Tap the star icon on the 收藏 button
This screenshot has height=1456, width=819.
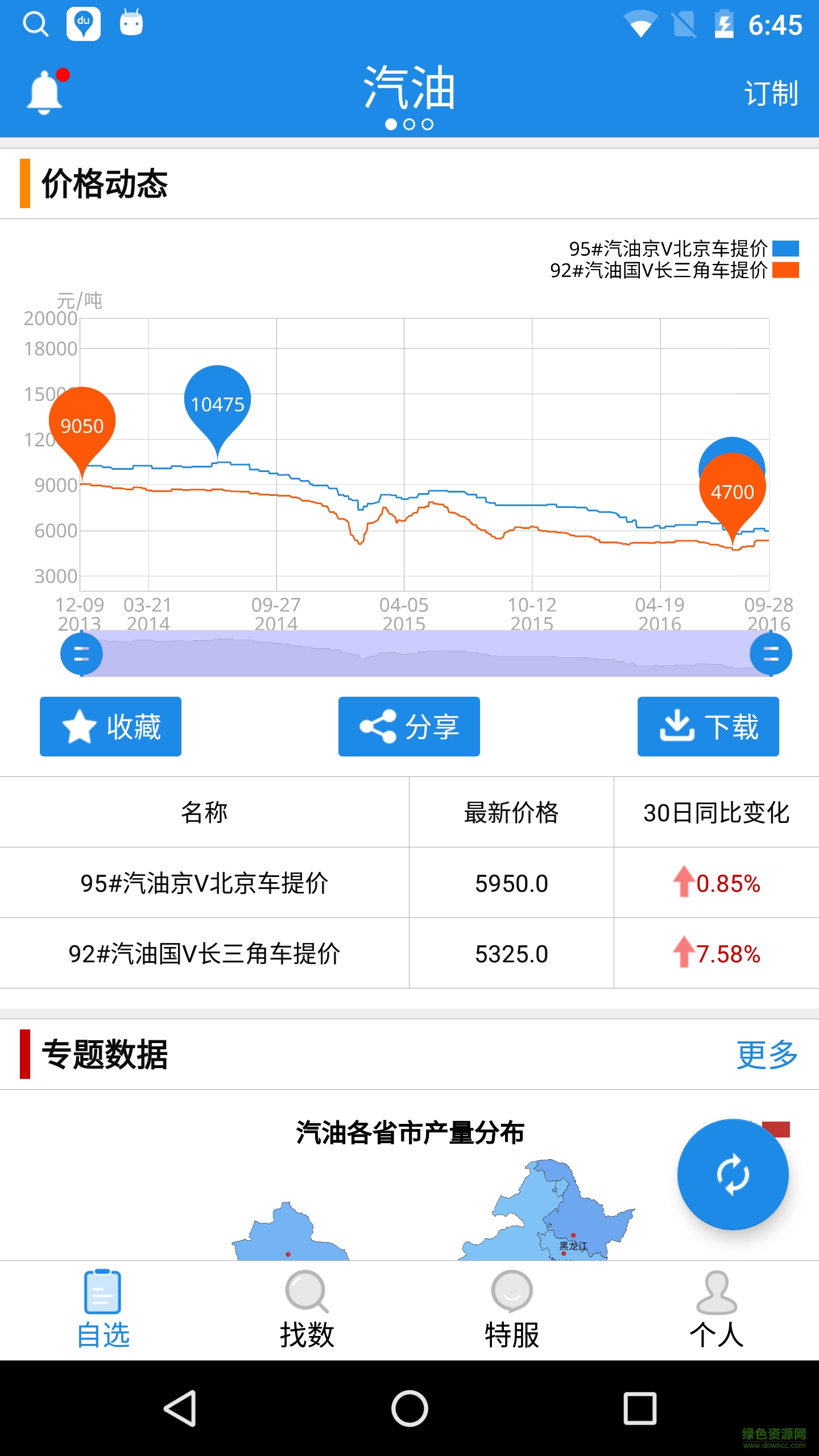pos(80,726)
